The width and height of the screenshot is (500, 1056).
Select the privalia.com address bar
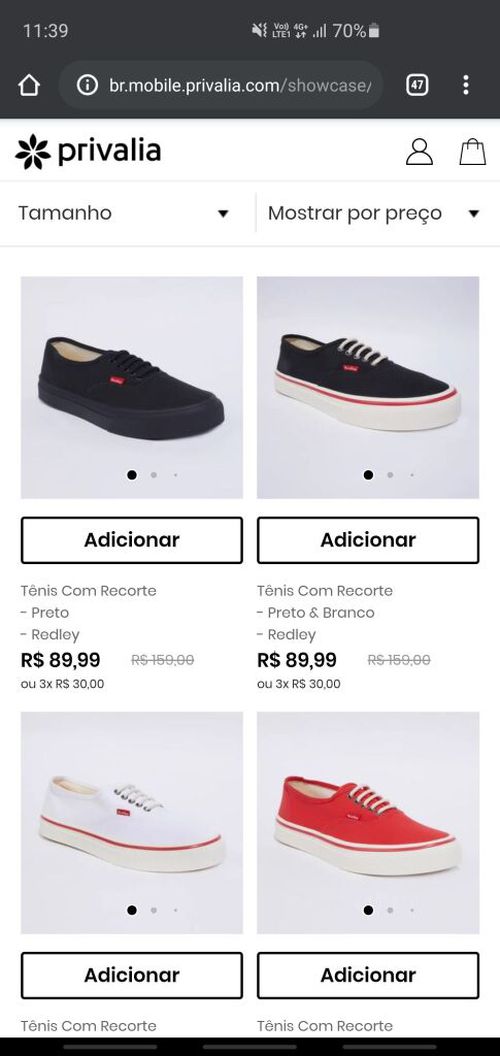(x=221, y=86)
